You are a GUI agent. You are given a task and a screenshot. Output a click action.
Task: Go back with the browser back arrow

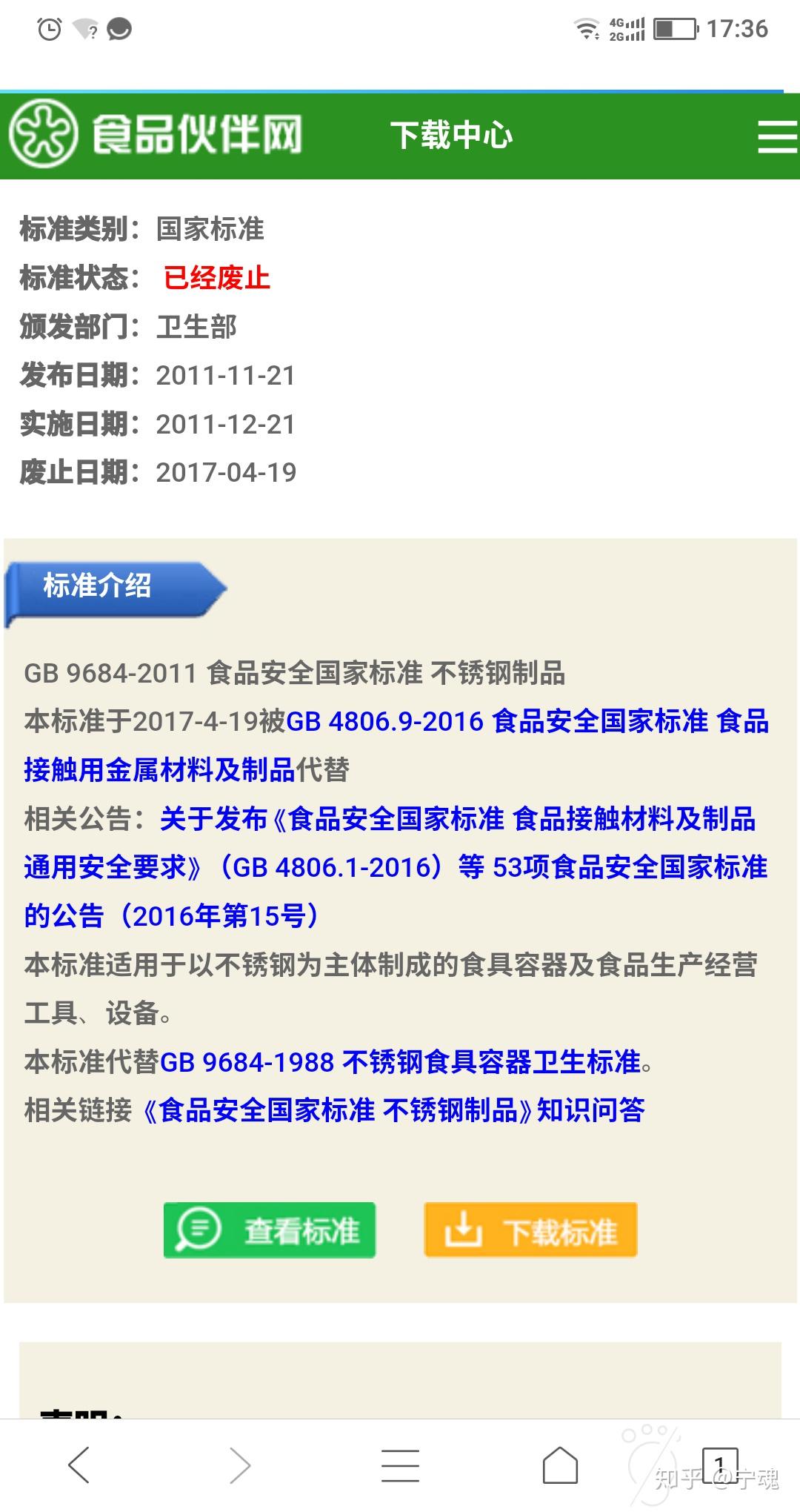point(79,1465)
